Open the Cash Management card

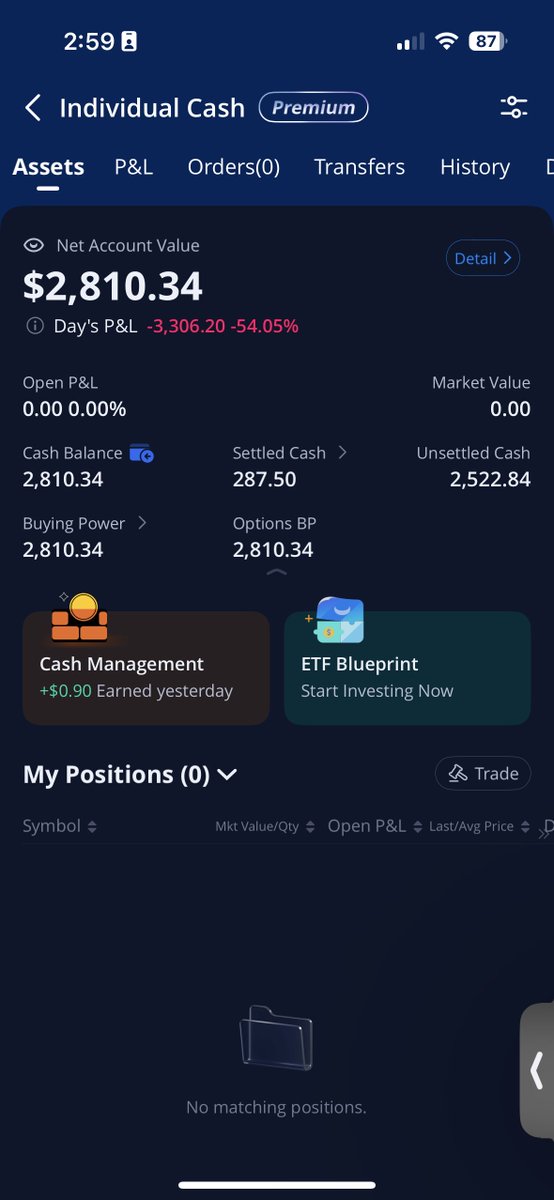click(x=146, y=668)
